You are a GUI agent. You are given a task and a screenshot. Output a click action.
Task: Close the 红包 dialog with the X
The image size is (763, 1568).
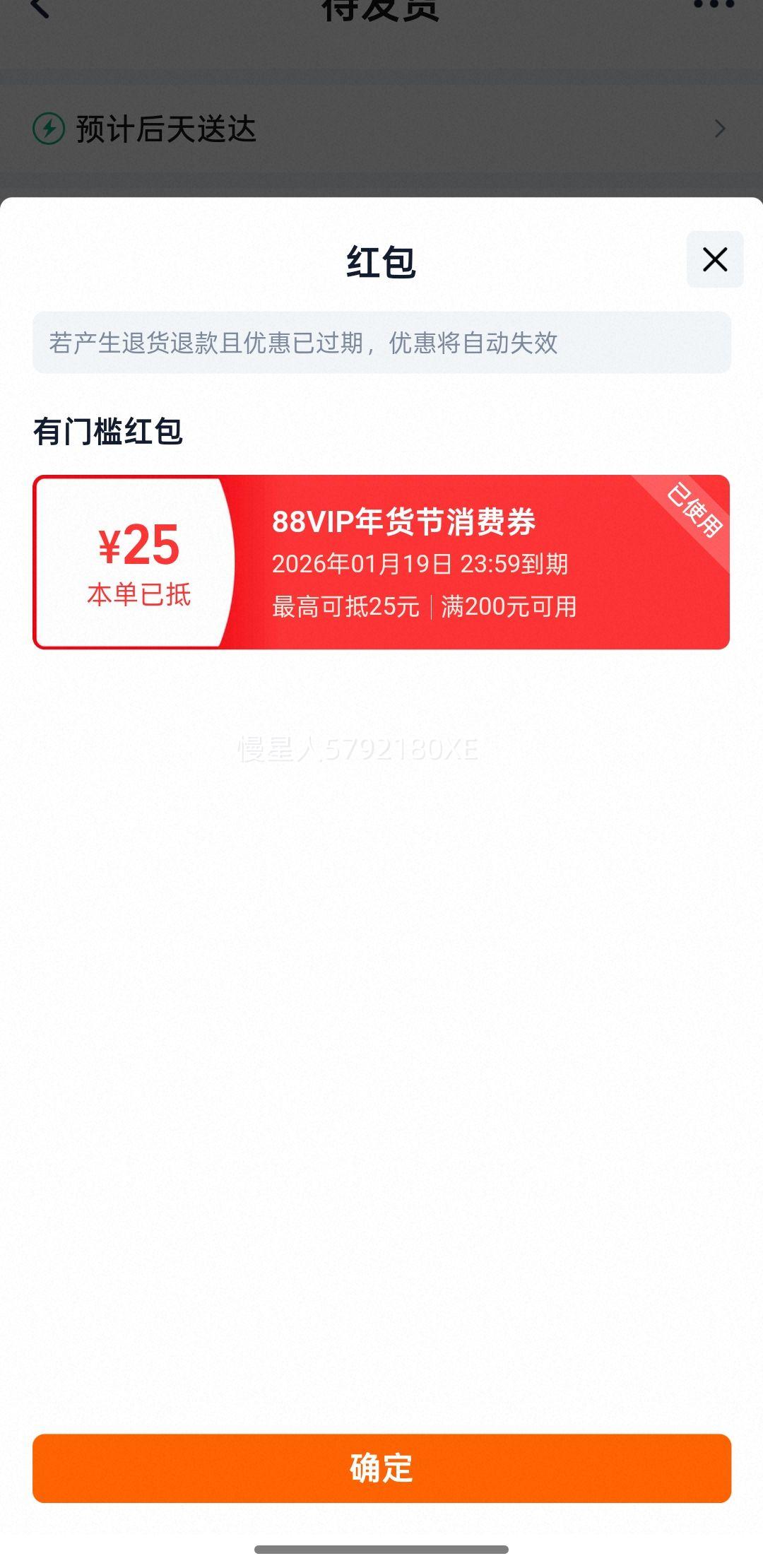tap(714, 261)
